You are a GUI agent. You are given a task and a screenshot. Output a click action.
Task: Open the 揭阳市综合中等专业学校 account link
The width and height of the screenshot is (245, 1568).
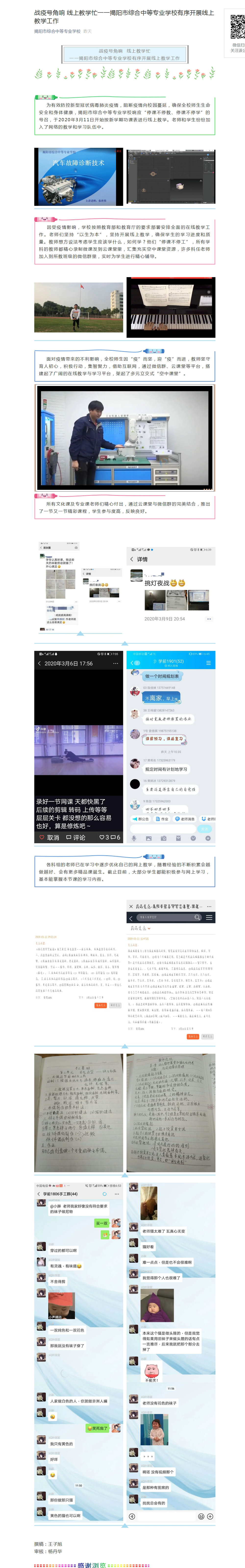[x=57, y=31]
